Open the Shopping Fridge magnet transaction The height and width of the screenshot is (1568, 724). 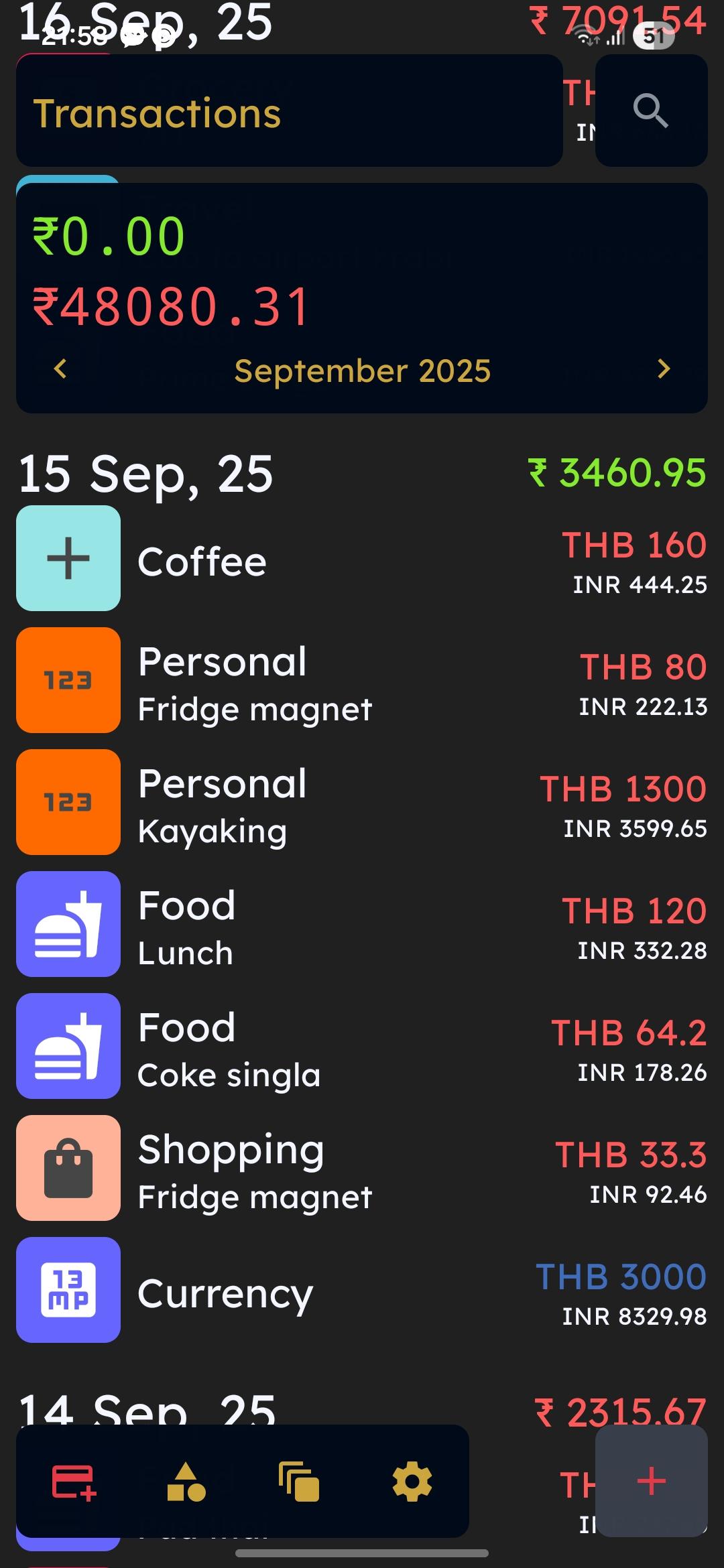point(362,1168)
